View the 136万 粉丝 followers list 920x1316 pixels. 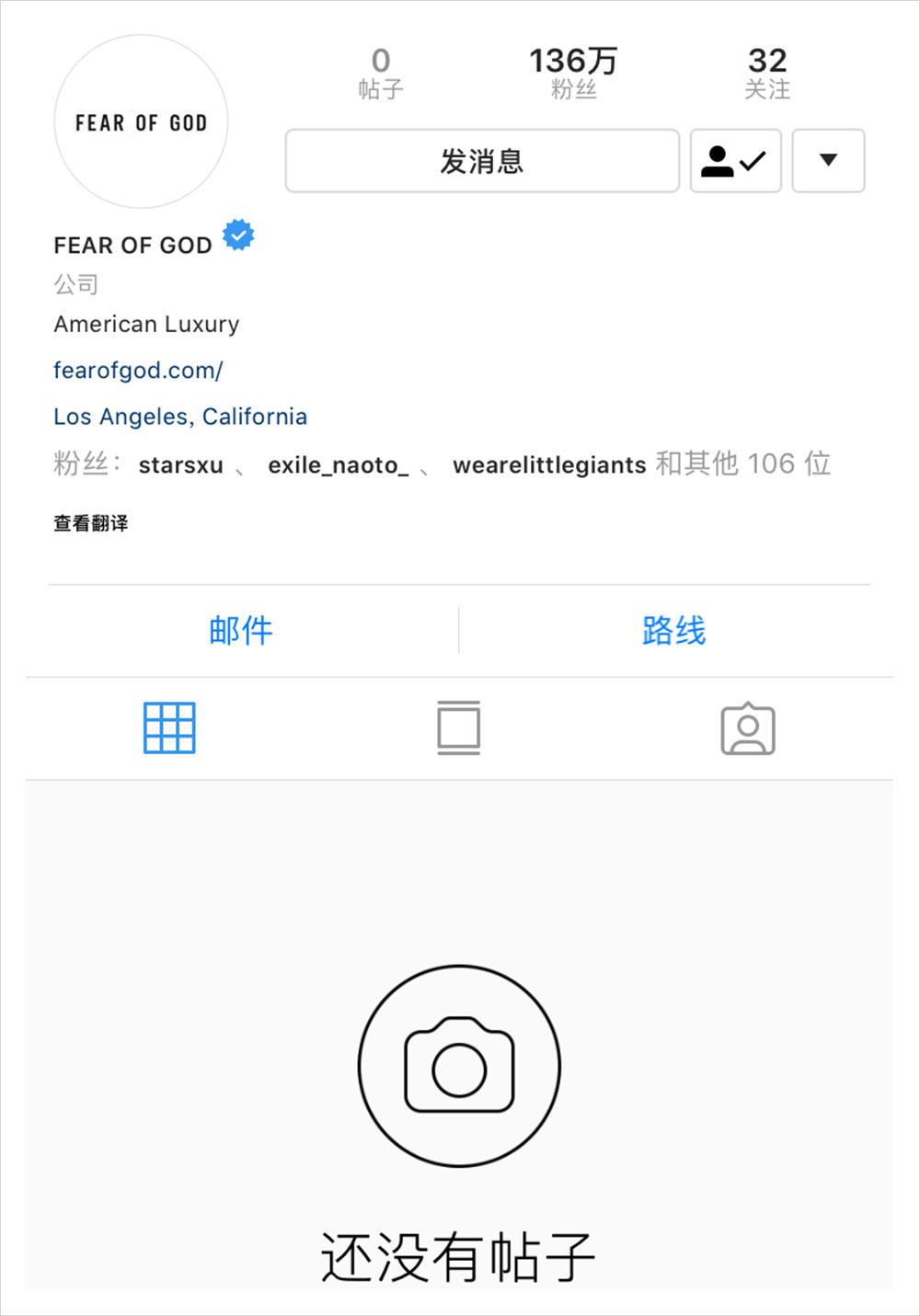click(572, 73)
